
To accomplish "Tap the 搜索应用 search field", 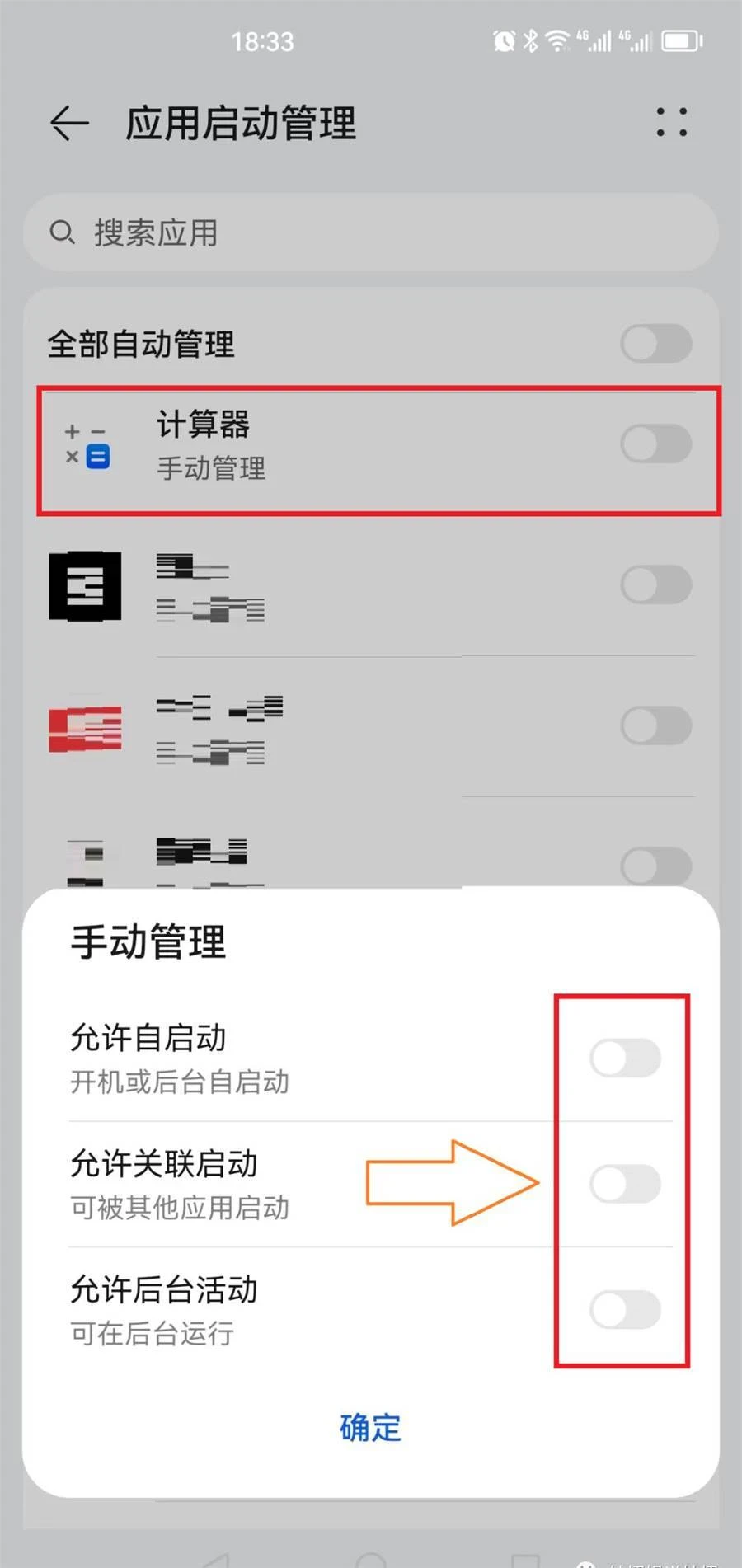I will coord(371,232).
